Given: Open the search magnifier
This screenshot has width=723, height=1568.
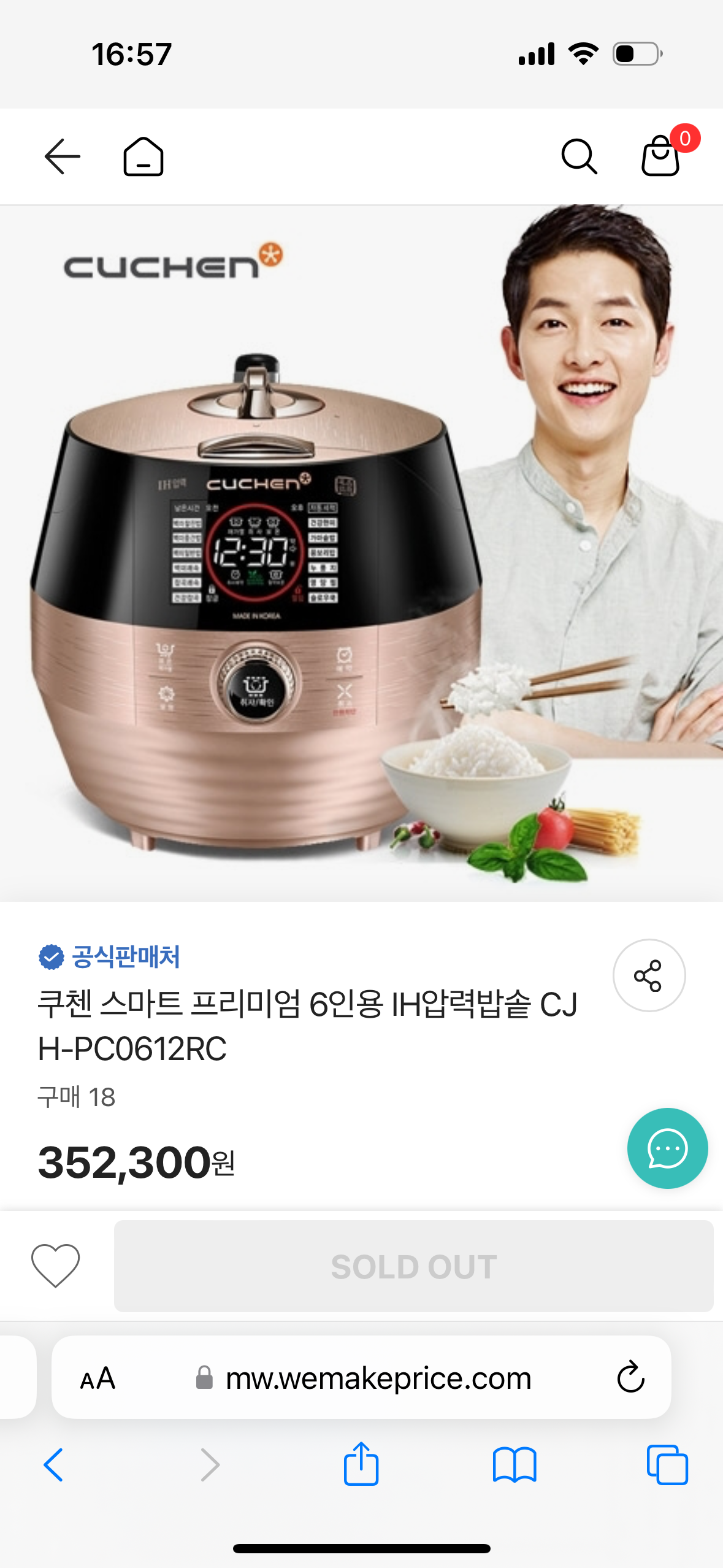Looking at the screenshot, I should tap(579, 156).
